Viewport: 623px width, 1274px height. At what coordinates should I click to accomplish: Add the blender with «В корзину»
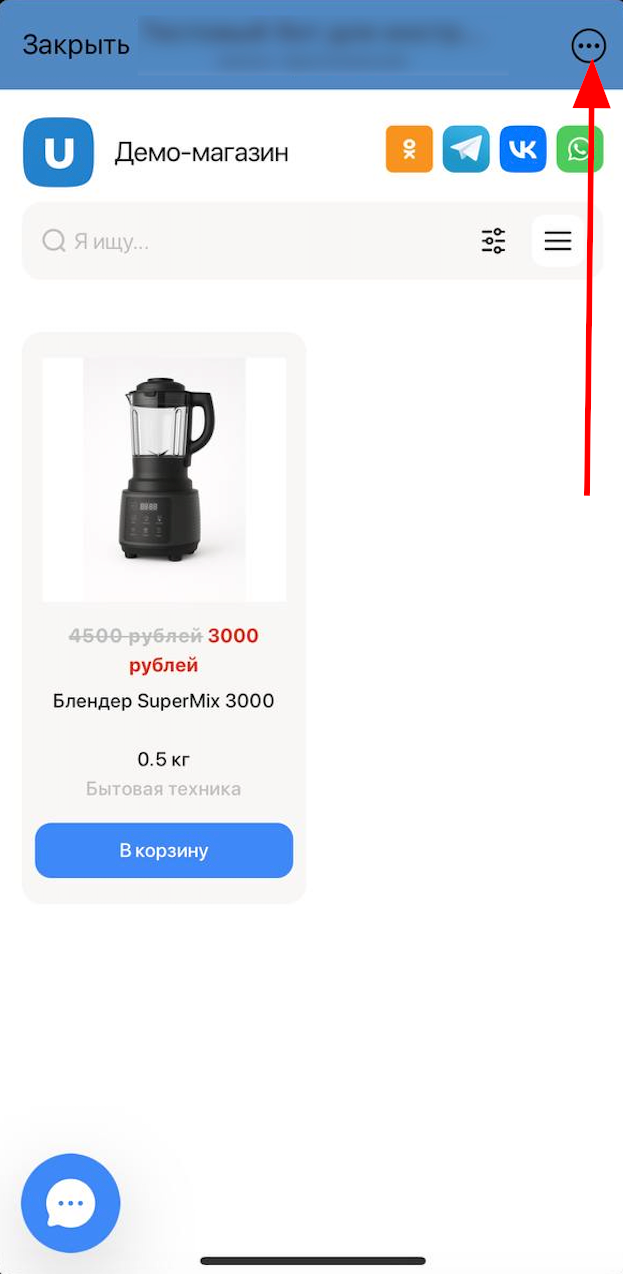(x=164, y=851)
